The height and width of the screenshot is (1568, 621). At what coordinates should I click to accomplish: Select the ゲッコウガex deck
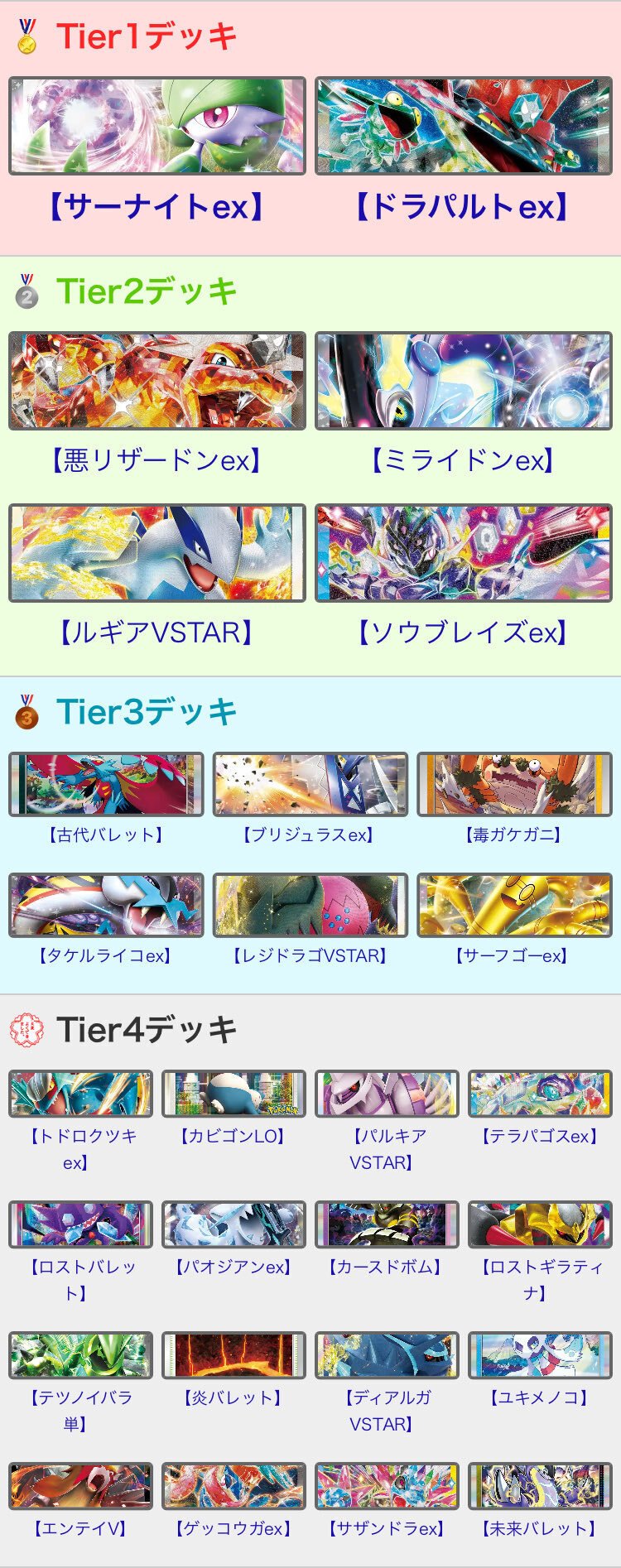[233, 1486]
